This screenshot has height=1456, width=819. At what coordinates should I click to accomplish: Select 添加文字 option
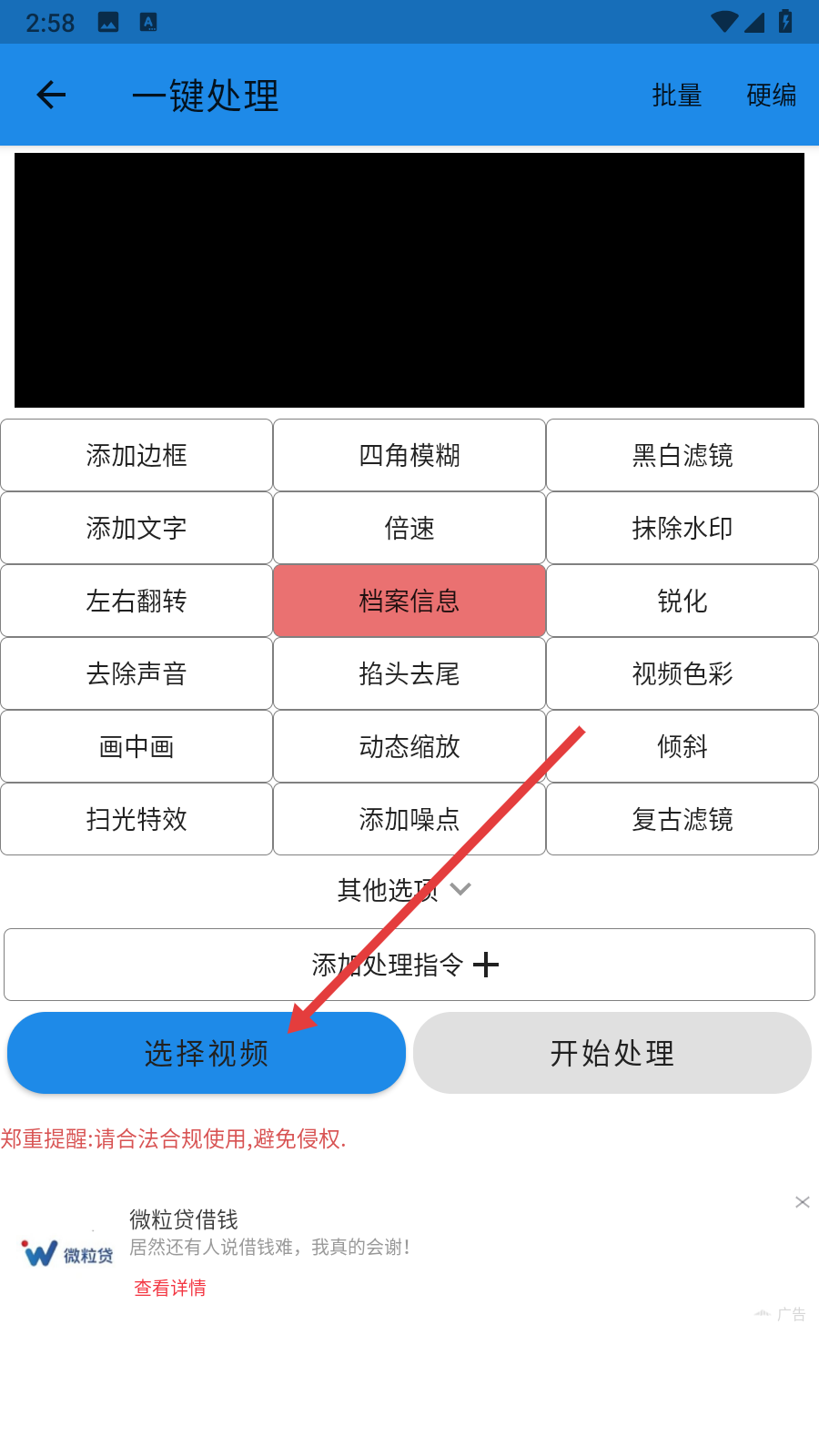(x=136, y=528)
